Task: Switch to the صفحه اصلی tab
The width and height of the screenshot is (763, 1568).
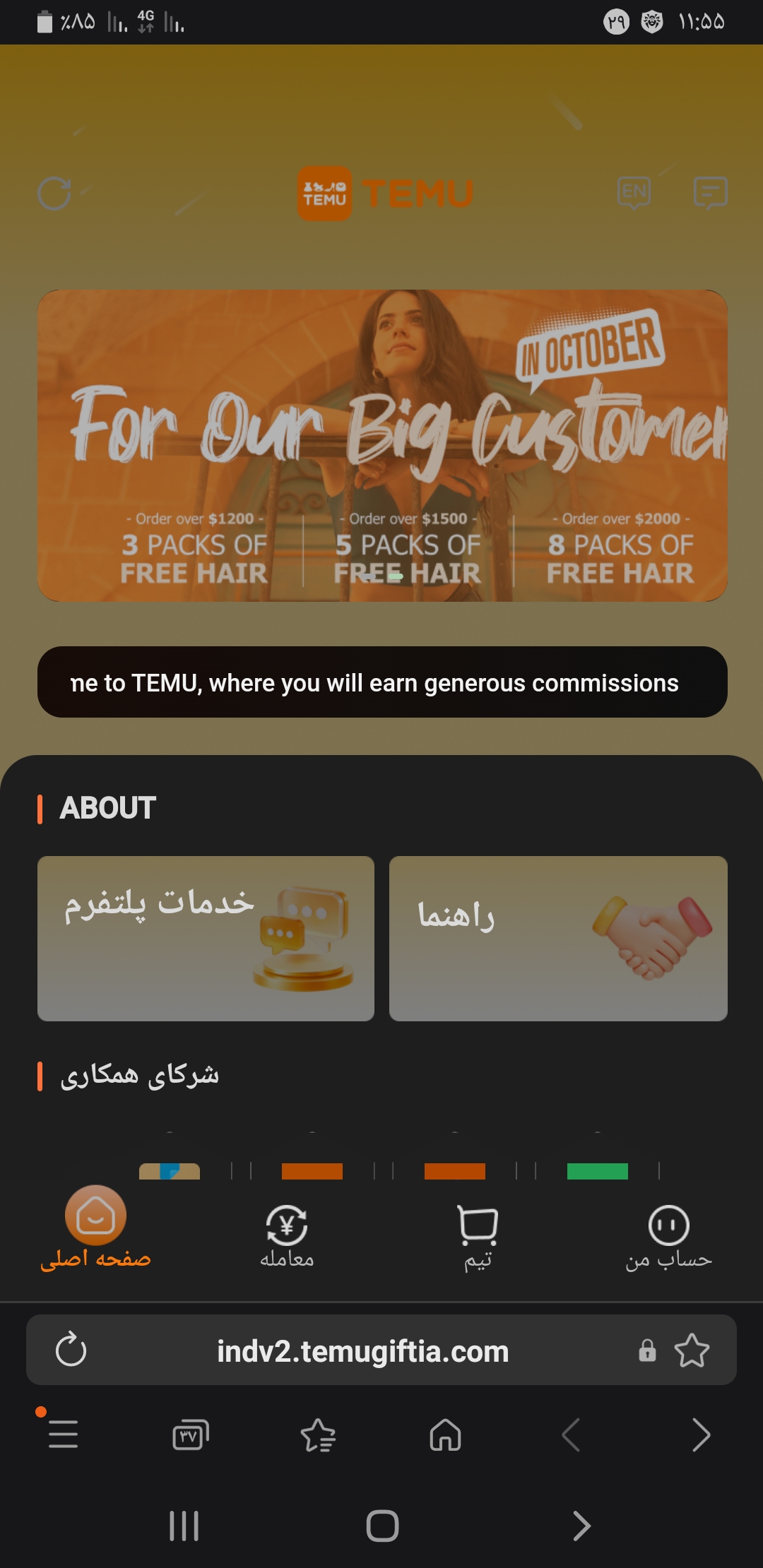Action: click(96, 1229)
